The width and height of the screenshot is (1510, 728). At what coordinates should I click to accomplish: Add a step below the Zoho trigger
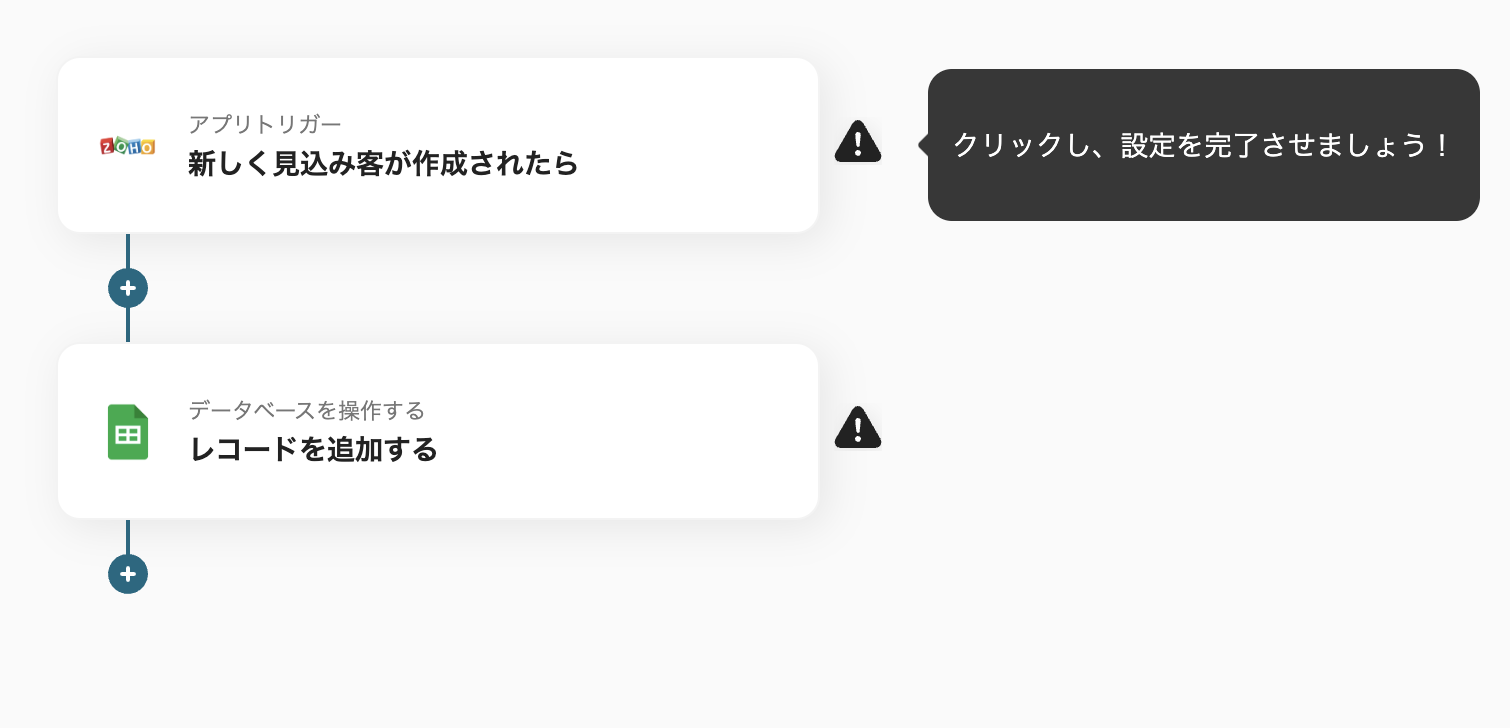(128, 288)
